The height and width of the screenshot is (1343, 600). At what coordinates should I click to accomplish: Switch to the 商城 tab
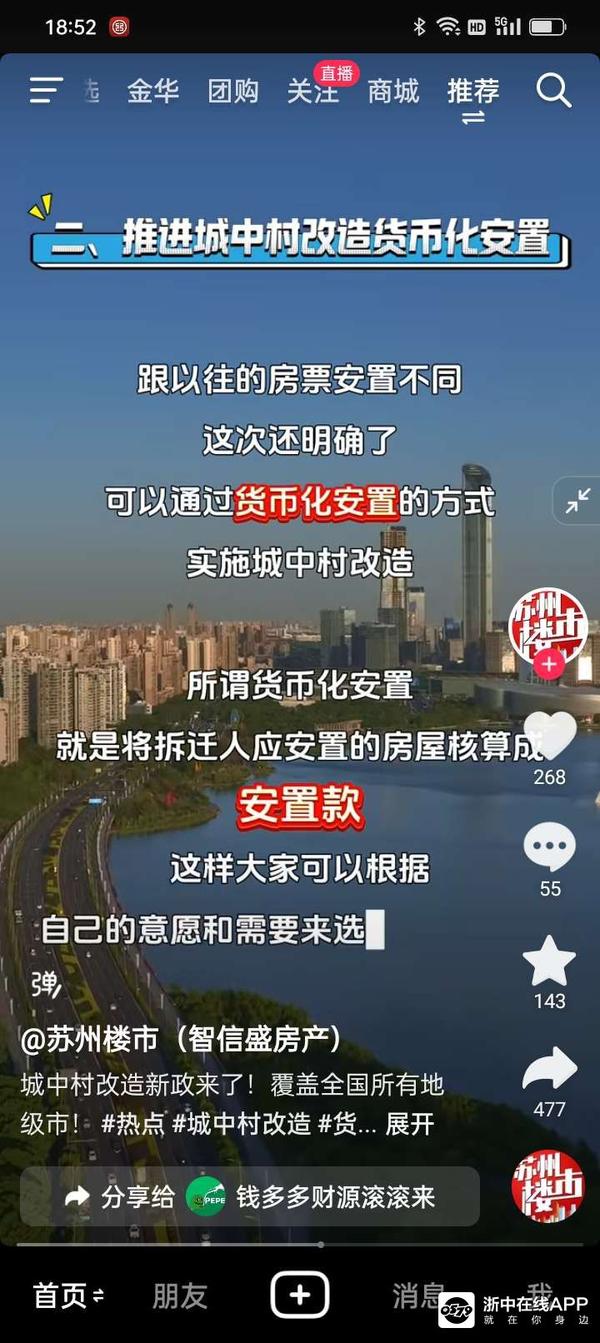coord(393,92)
